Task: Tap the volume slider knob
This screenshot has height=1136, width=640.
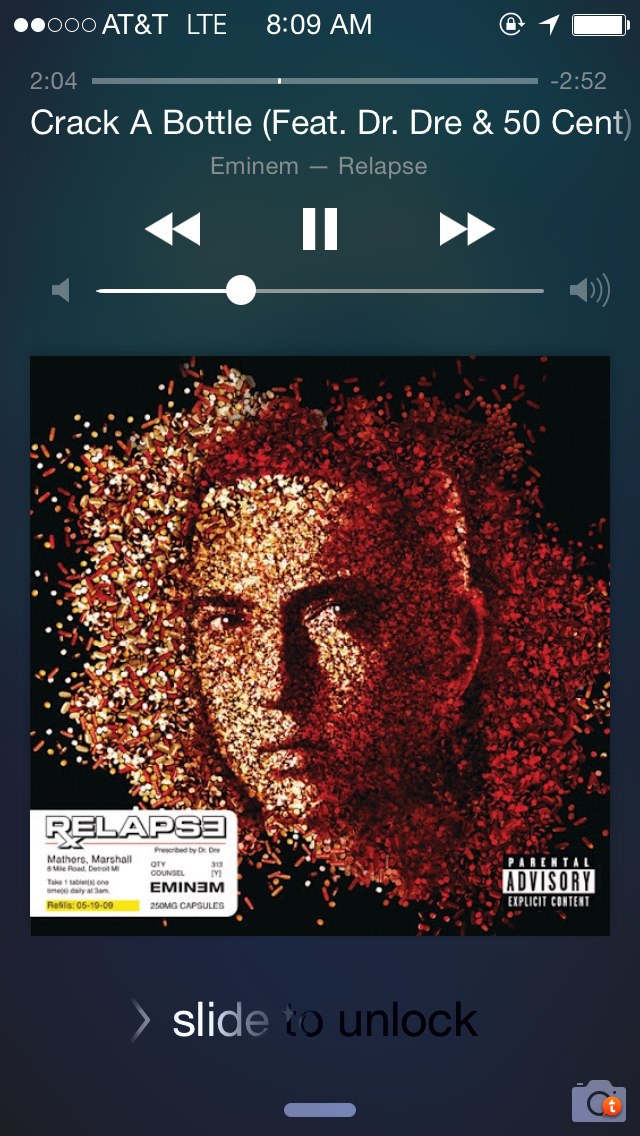Action: coord(241,291)
